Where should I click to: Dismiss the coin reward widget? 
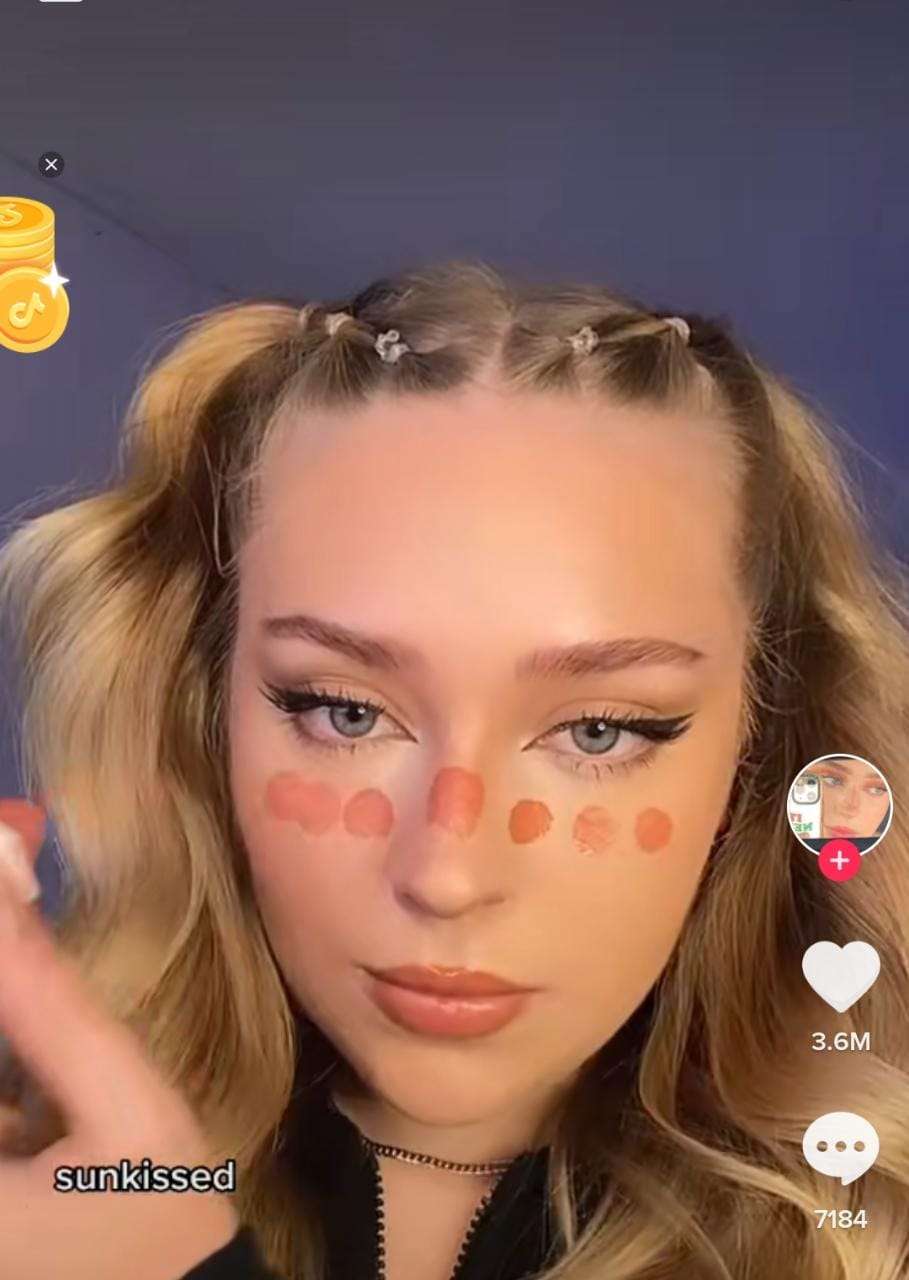[51, 165]
